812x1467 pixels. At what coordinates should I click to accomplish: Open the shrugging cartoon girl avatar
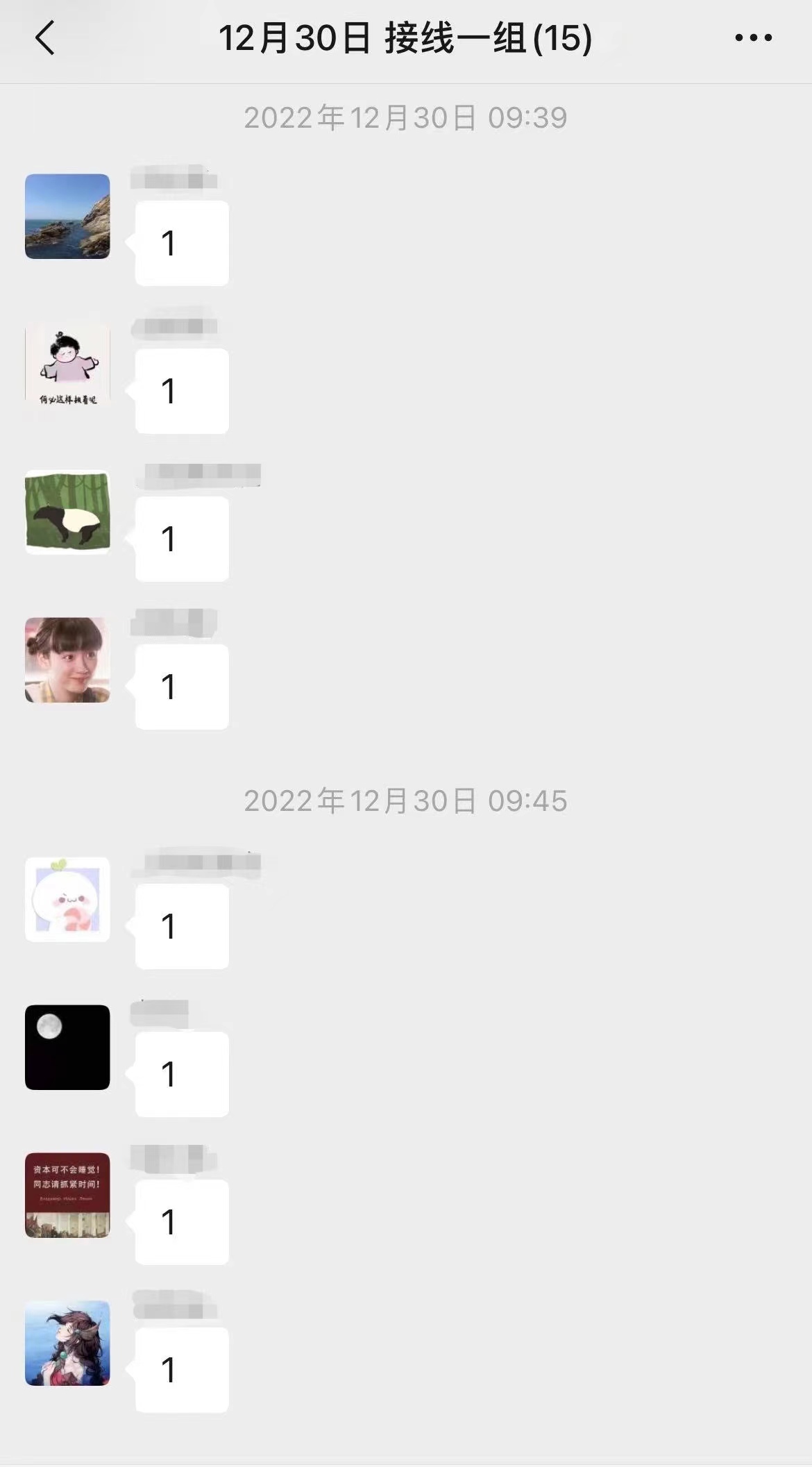coord(67,364)
